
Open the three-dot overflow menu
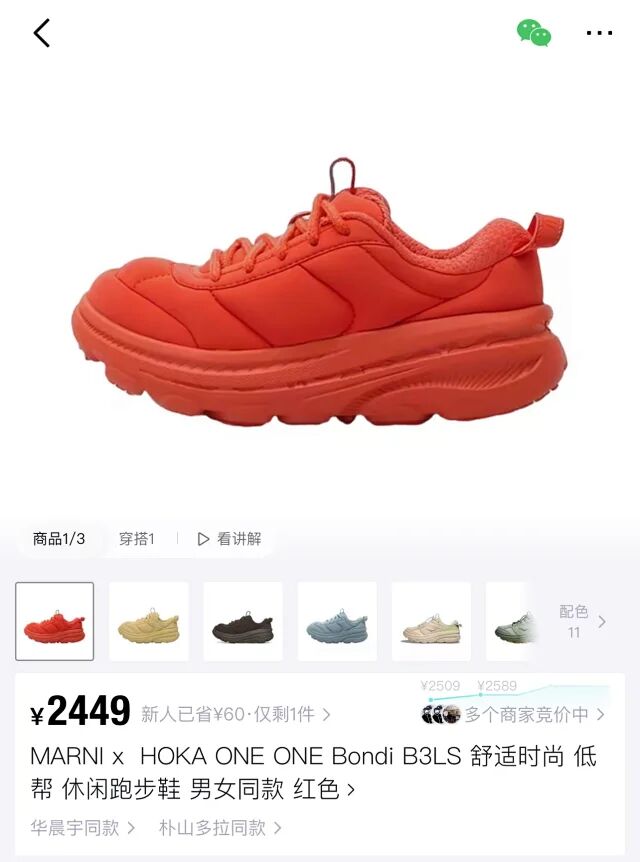599,33
